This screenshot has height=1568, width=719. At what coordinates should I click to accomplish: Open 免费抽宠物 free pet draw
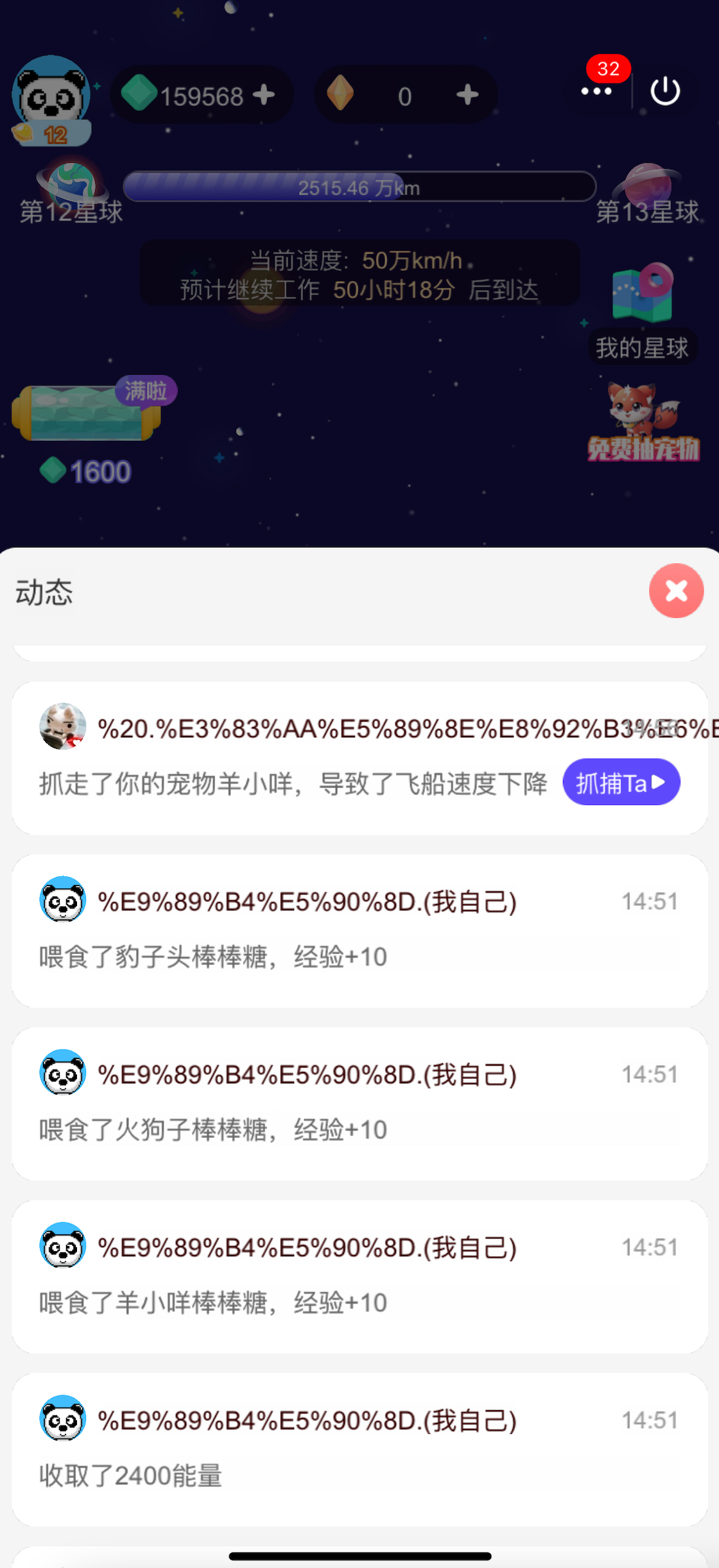[643, 423]
